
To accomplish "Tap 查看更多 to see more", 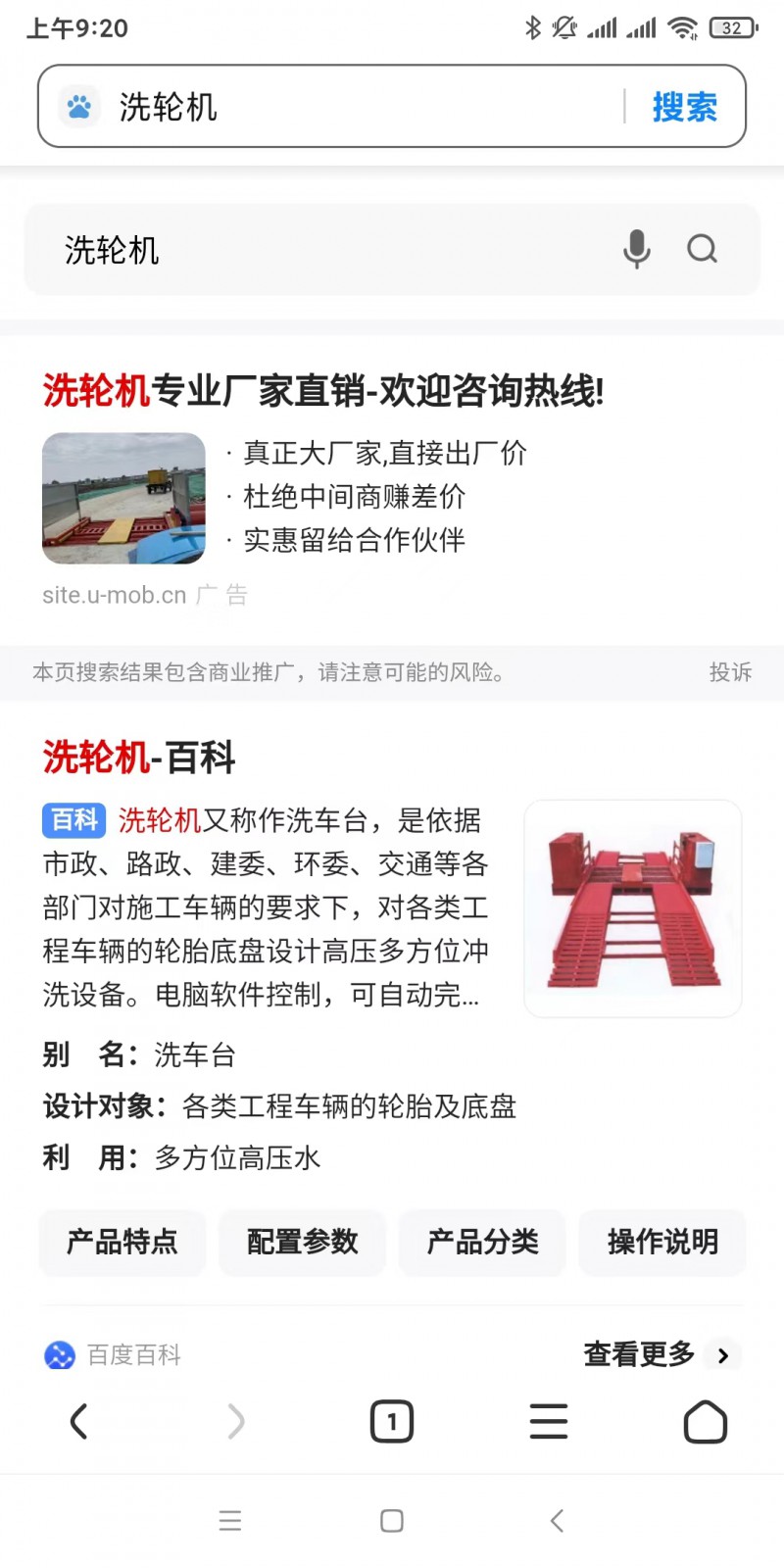I will [x=657, y=1354].
